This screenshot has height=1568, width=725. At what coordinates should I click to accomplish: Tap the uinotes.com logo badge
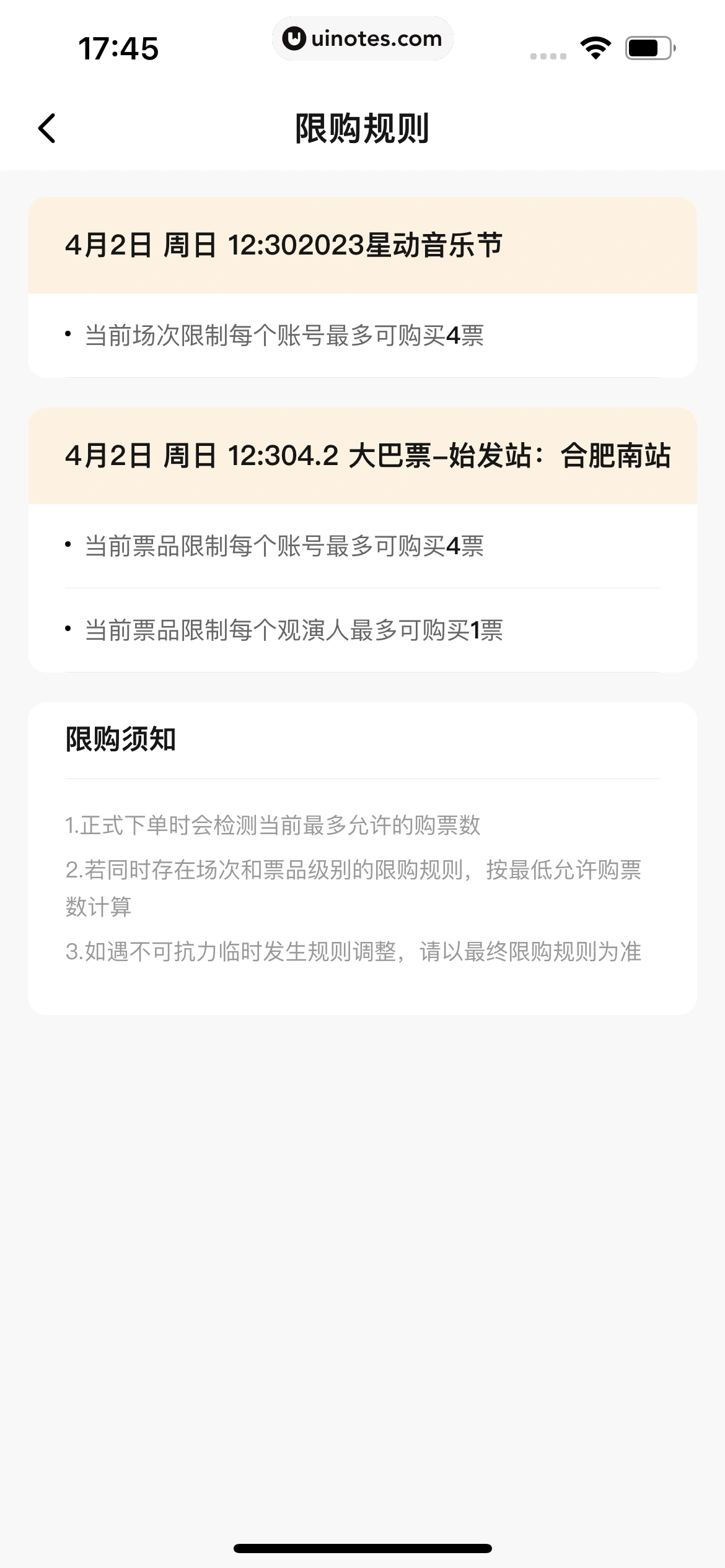pyautogui.click(x=362, y=38)
